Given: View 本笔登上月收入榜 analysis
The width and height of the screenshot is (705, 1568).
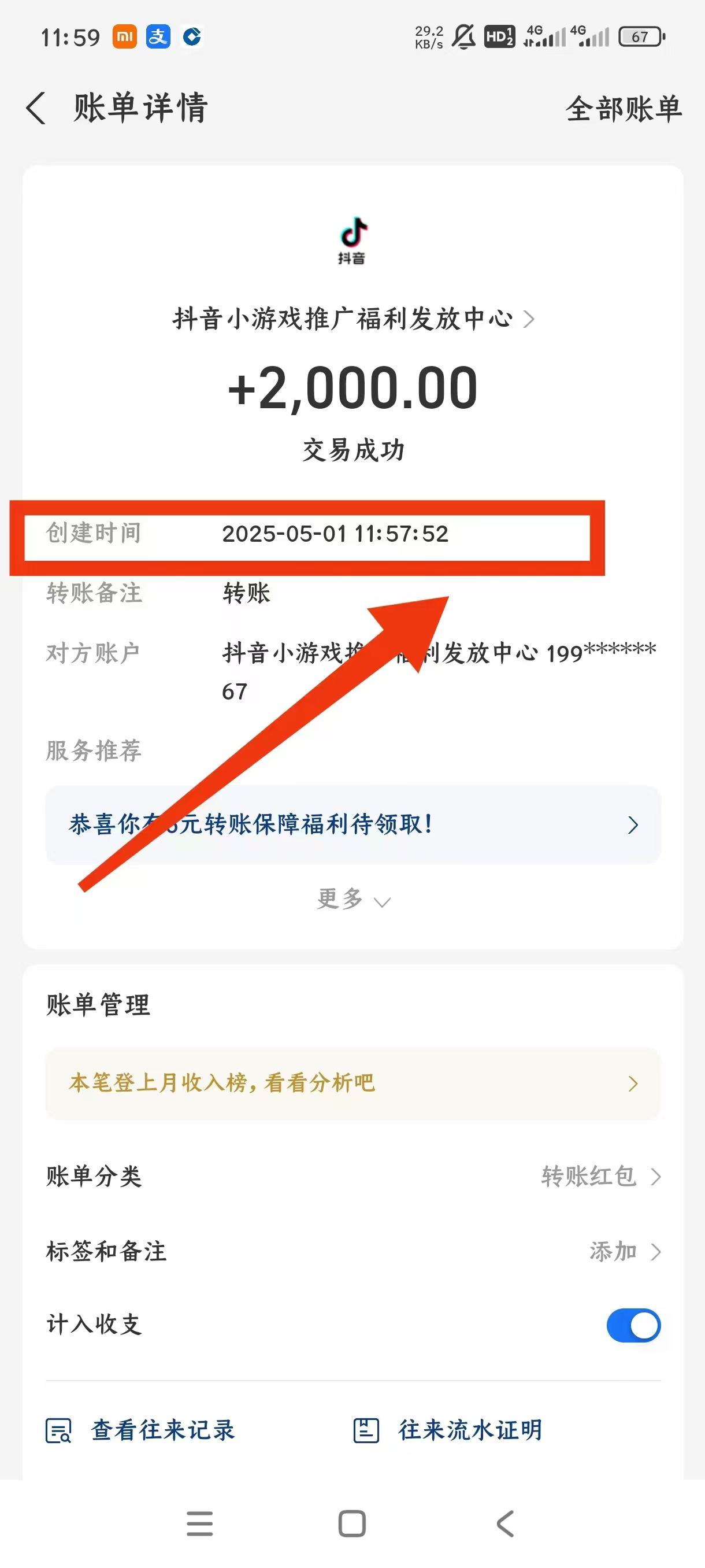Looking at the screenshot, I should 353,1083.
